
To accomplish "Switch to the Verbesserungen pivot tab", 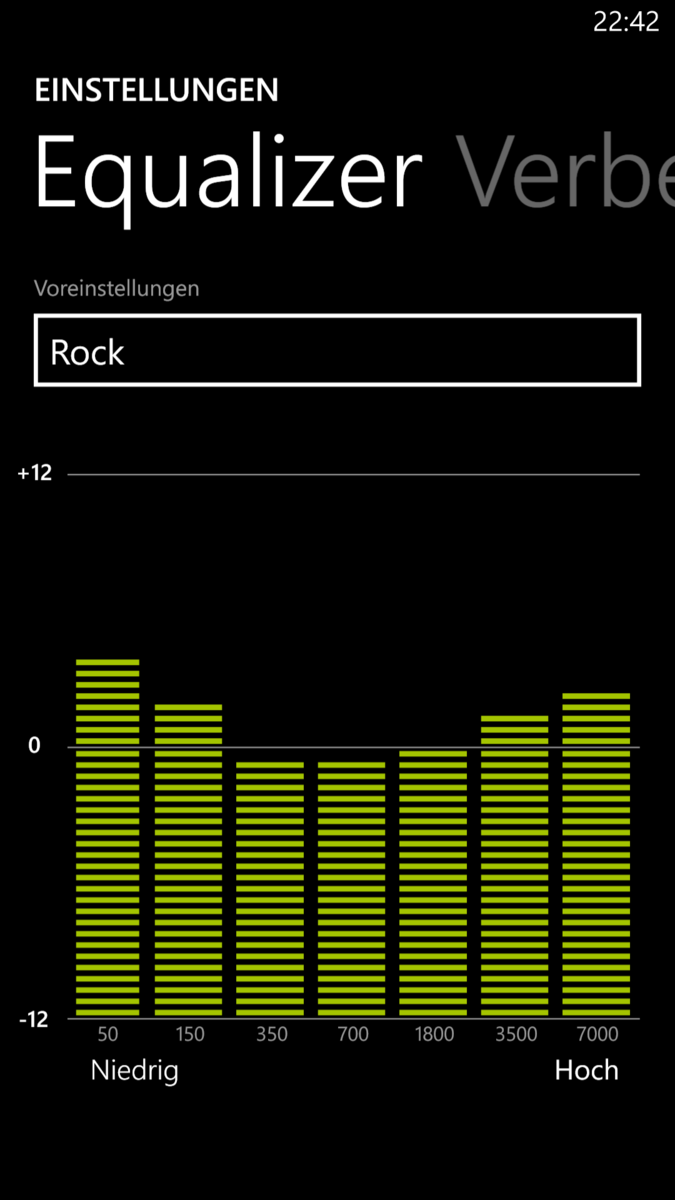I will tap(565, 177).
